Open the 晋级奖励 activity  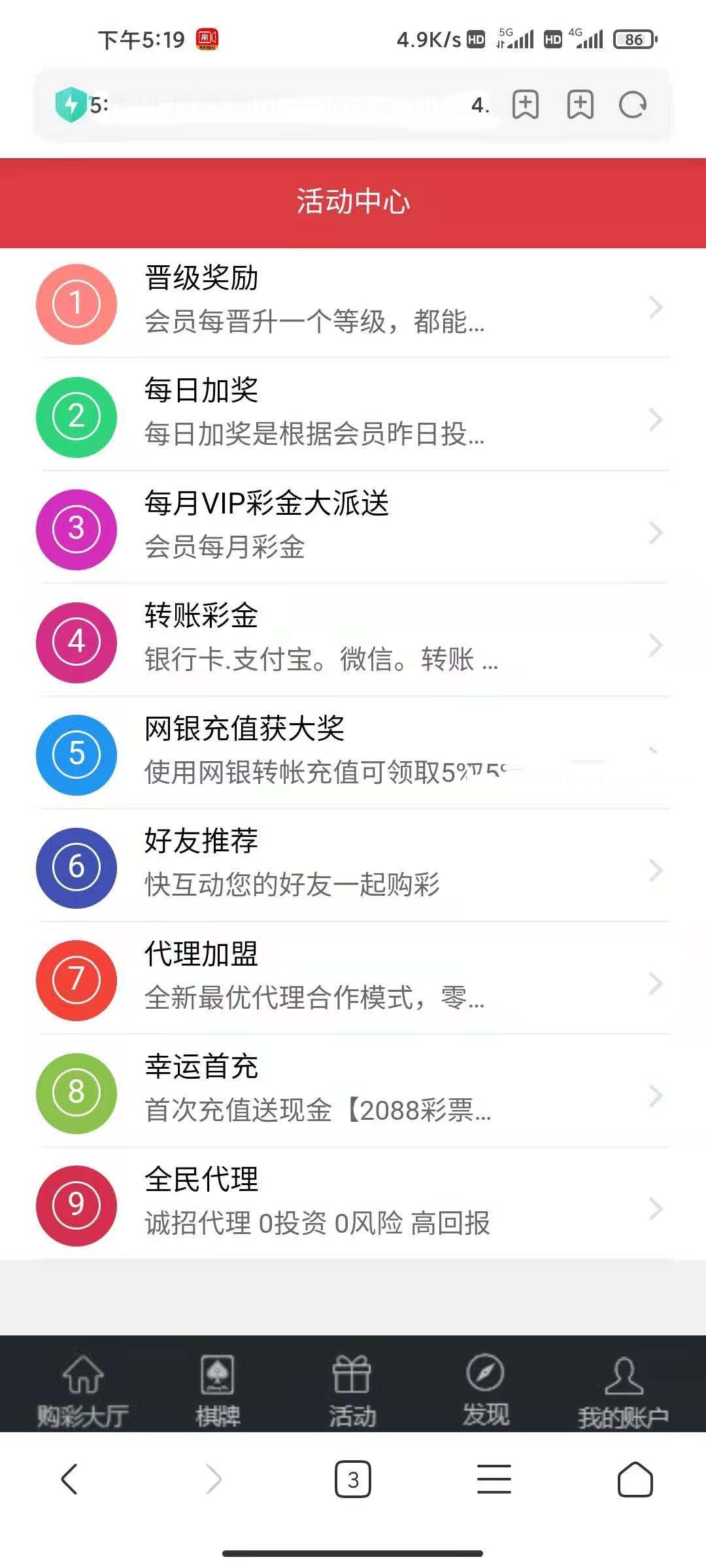tap(353, 303)
